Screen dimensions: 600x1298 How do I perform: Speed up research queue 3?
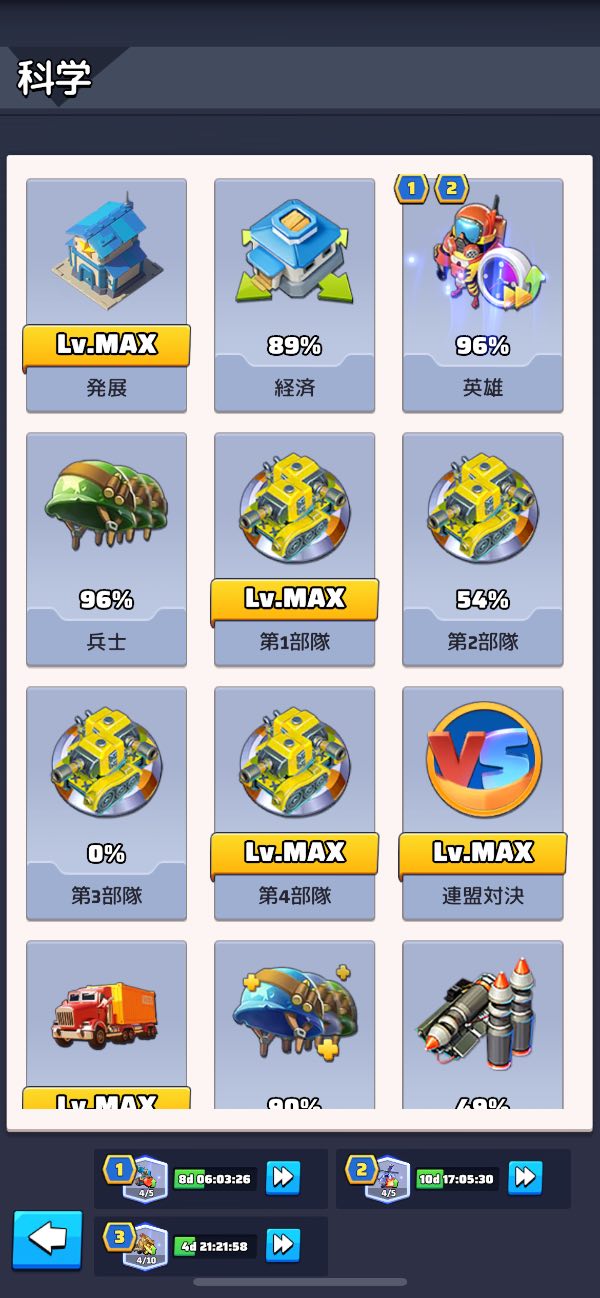(x=283, y=1245)
